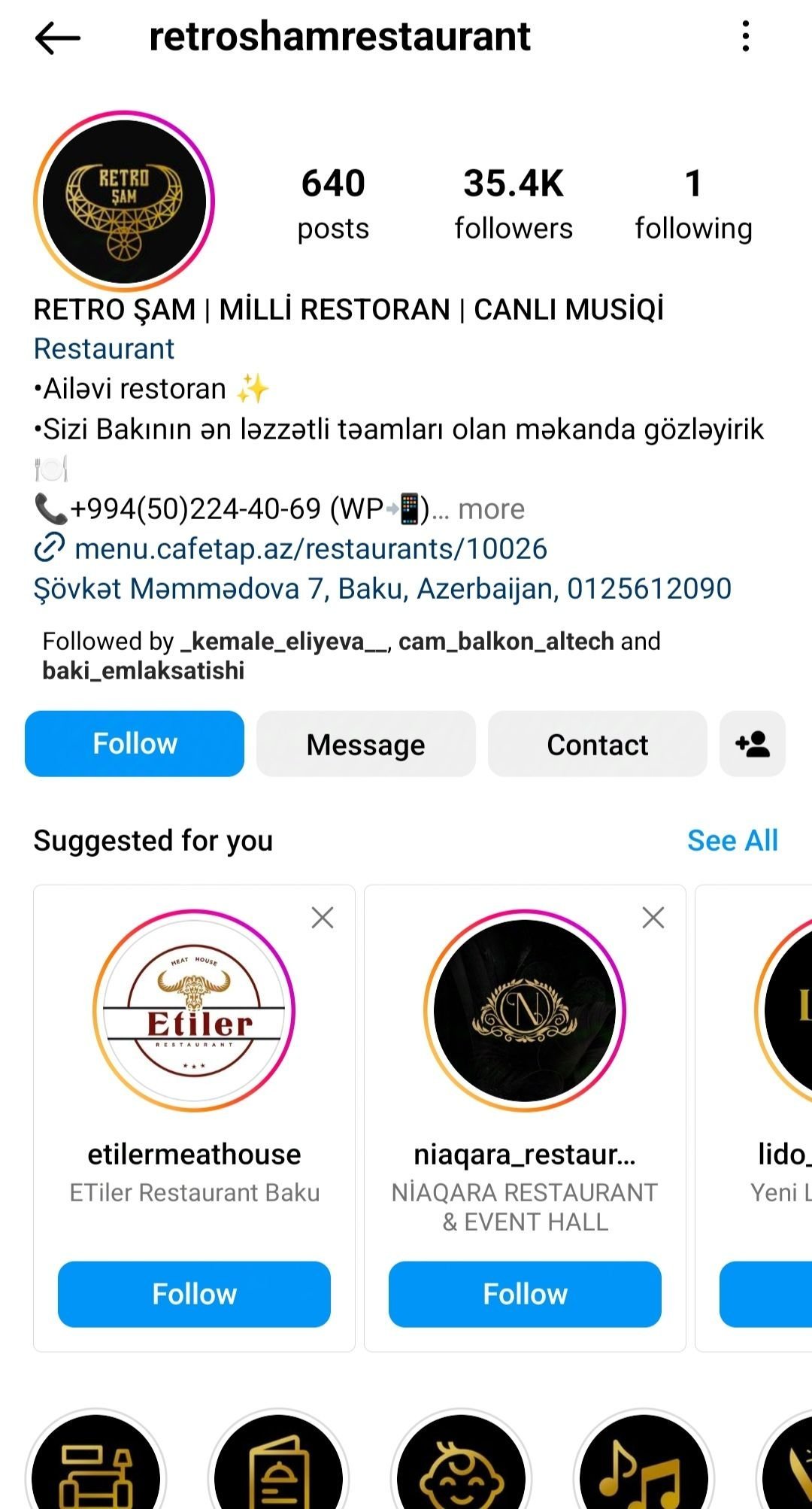Follow retroshamrestaurant
The width and height of the screenshot is (812, 1509).
coord(135,743)
